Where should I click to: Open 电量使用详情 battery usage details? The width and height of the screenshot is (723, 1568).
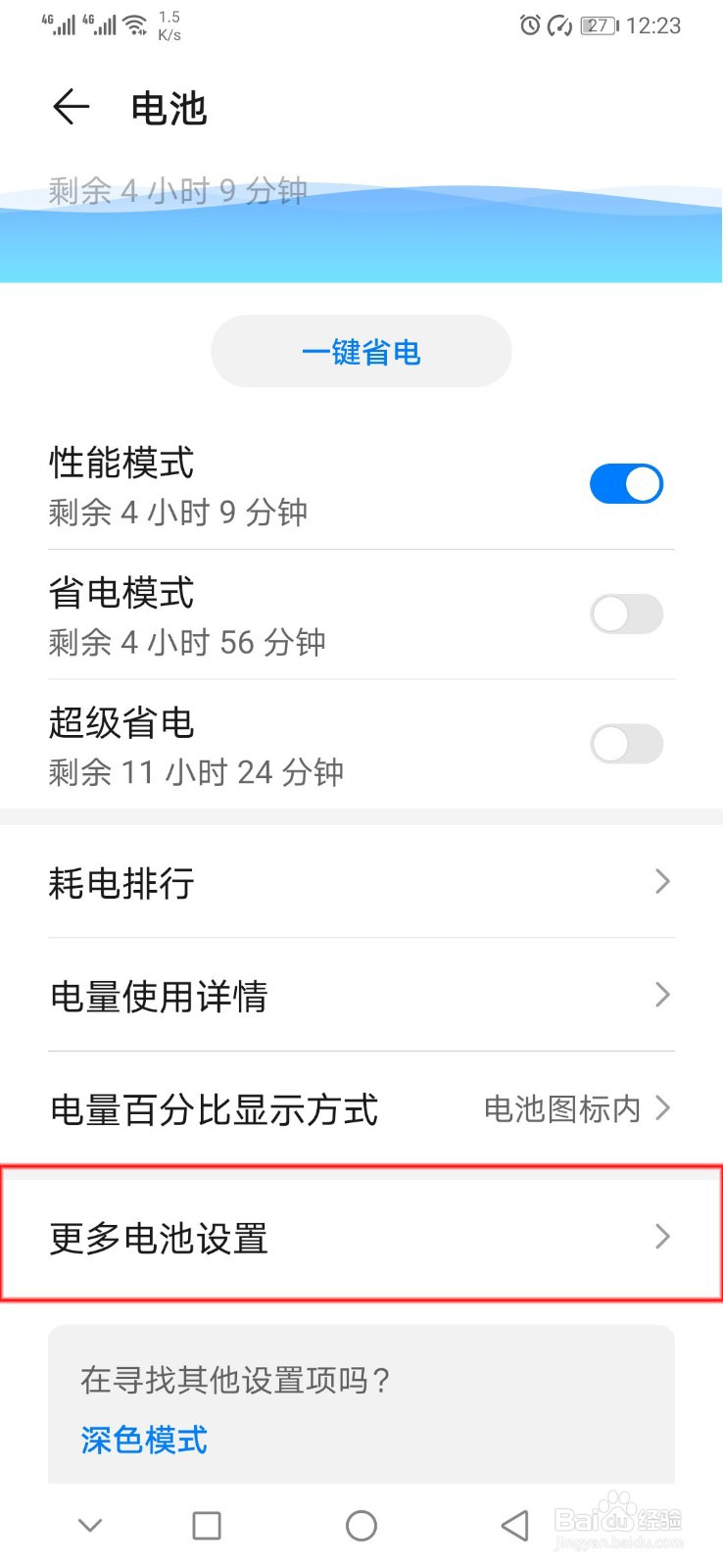[361, 996]
